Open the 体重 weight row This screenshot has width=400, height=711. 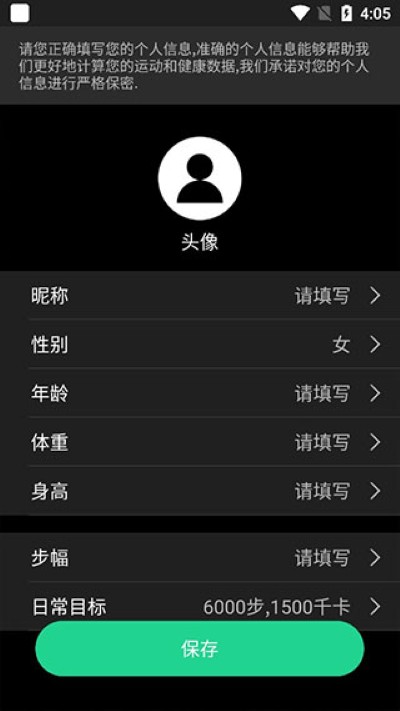(200, 442)
